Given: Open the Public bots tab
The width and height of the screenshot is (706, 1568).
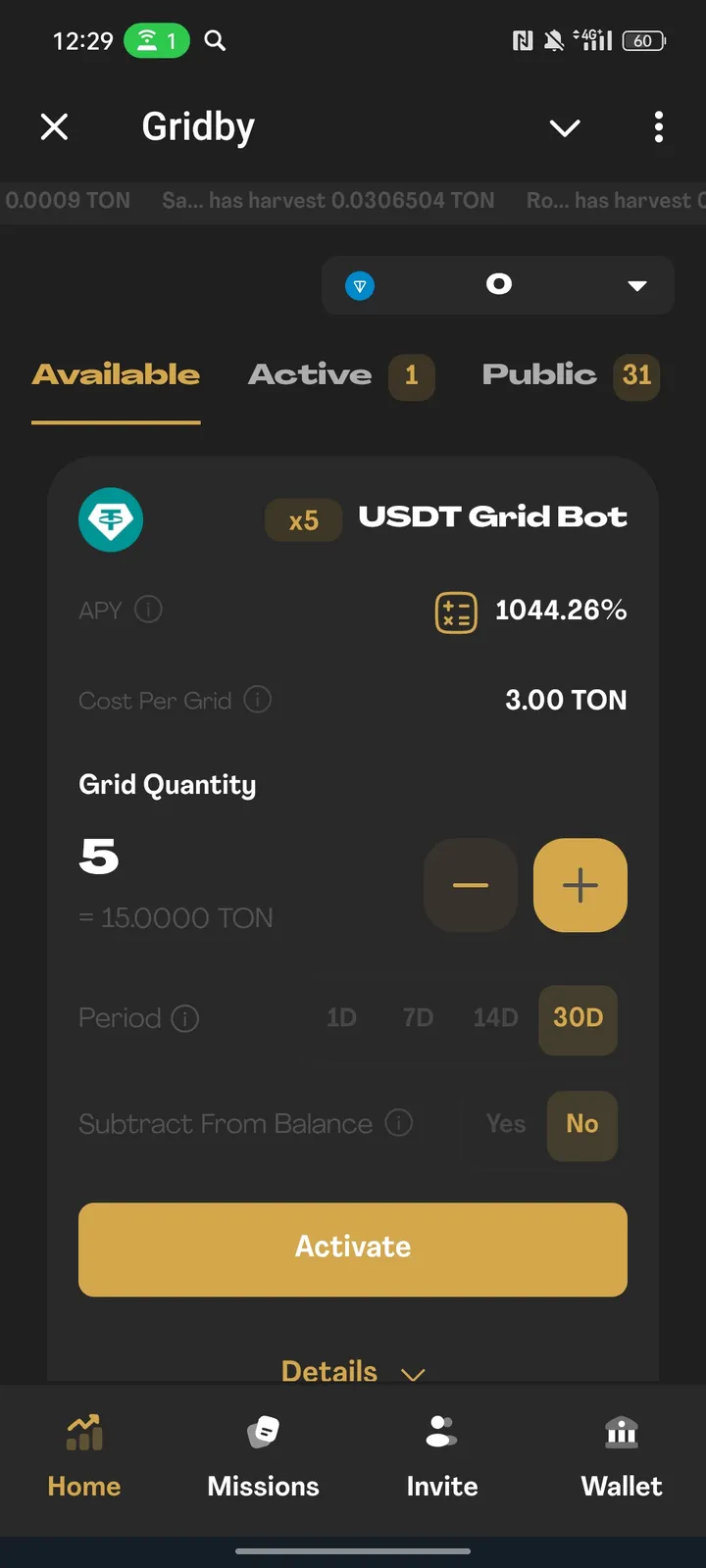Looking at the screenshot, I should tap(538, 375).
